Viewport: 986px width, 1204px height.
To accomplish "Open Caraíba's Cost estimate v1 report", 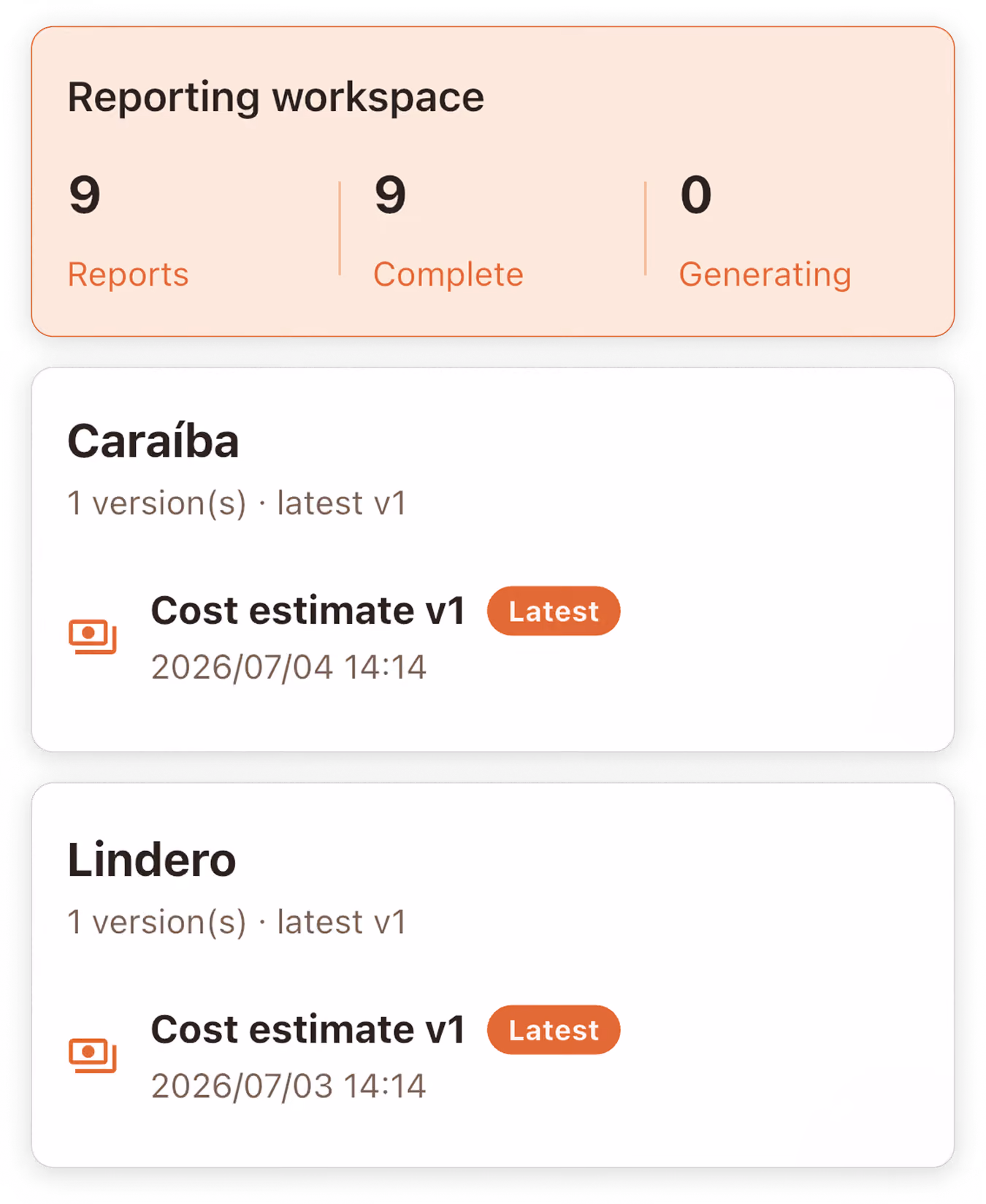I will 492,637.
